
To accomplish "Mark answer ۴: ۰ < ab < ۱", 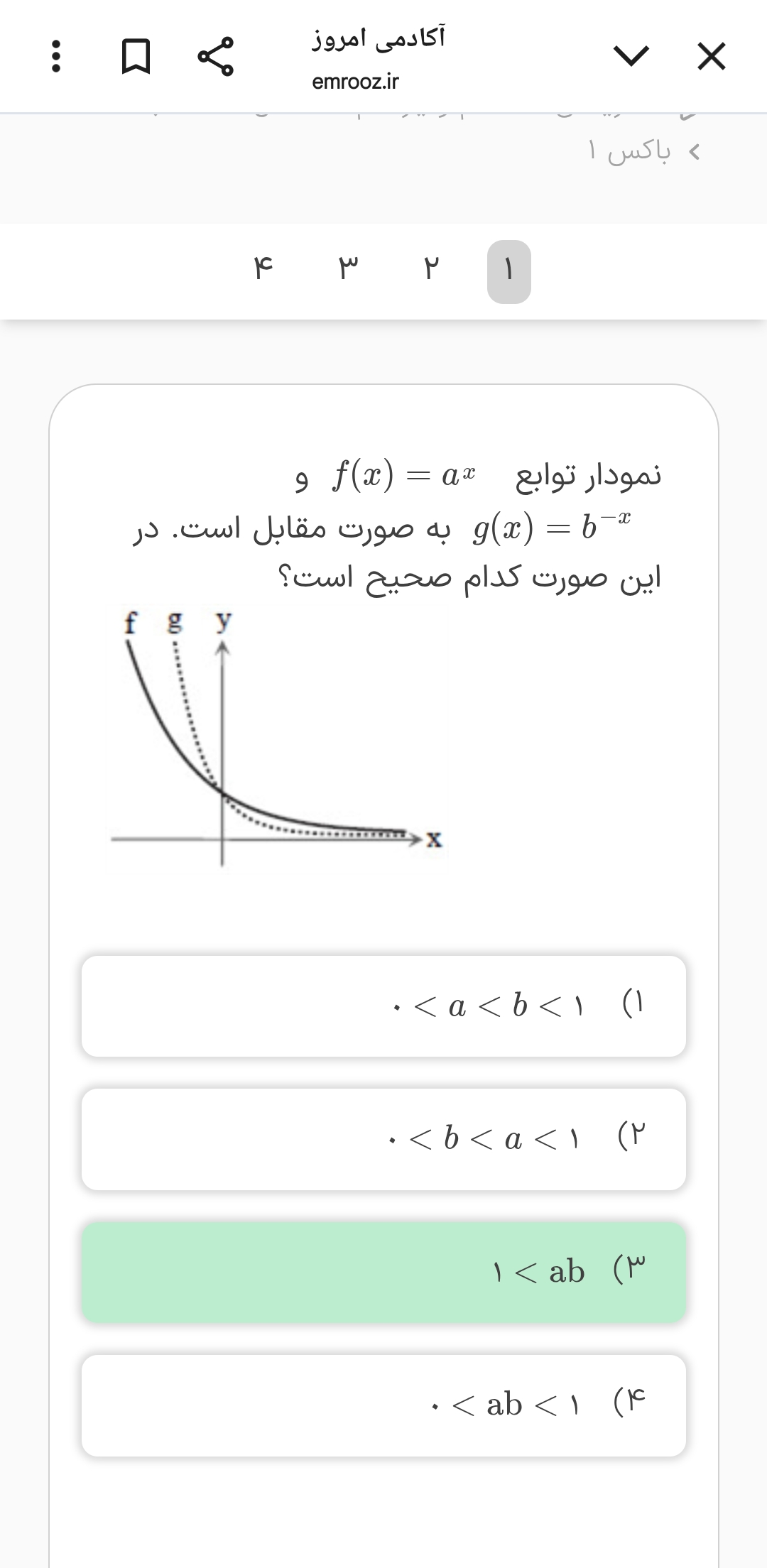I will [383, 1405].
